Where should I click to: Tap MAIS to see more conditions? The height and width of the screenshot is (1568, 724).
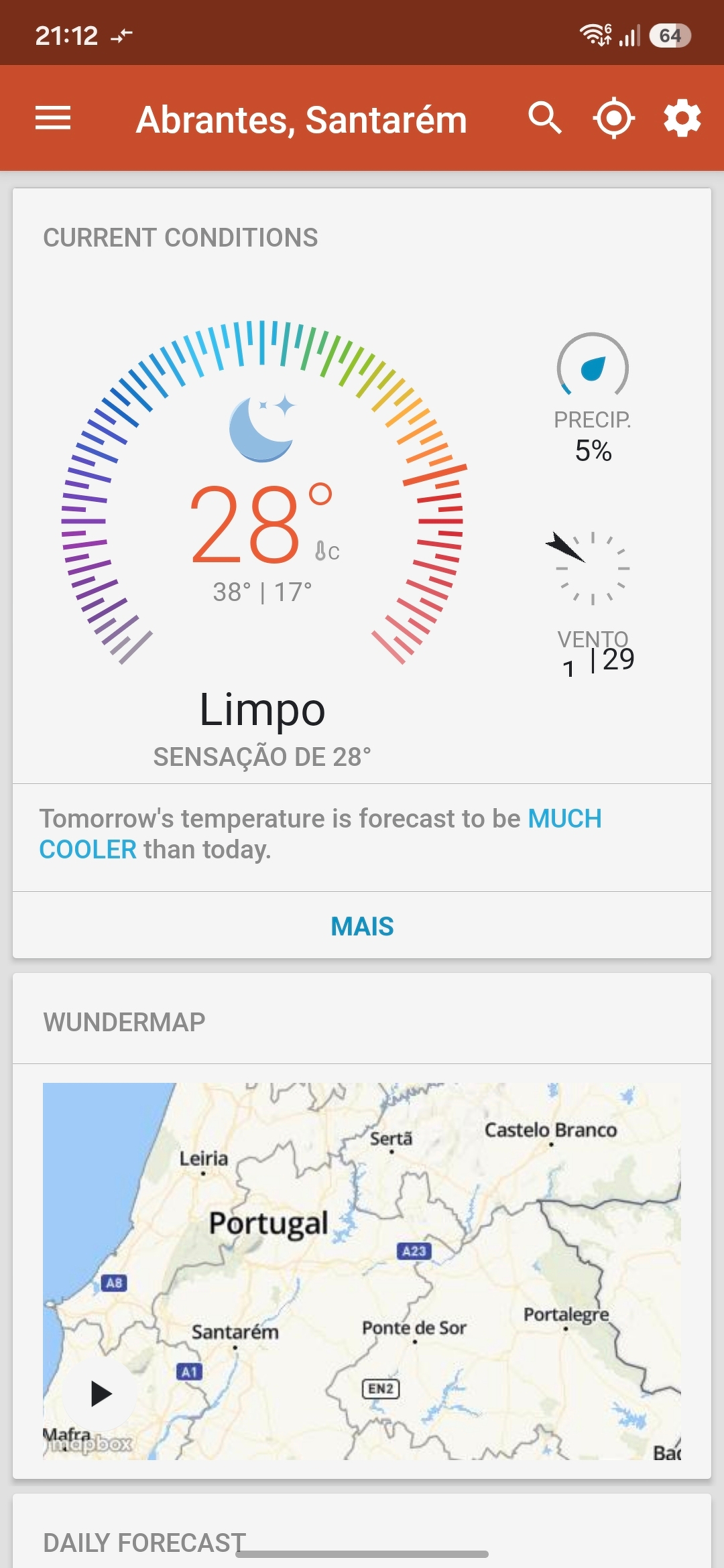point(362,926)
